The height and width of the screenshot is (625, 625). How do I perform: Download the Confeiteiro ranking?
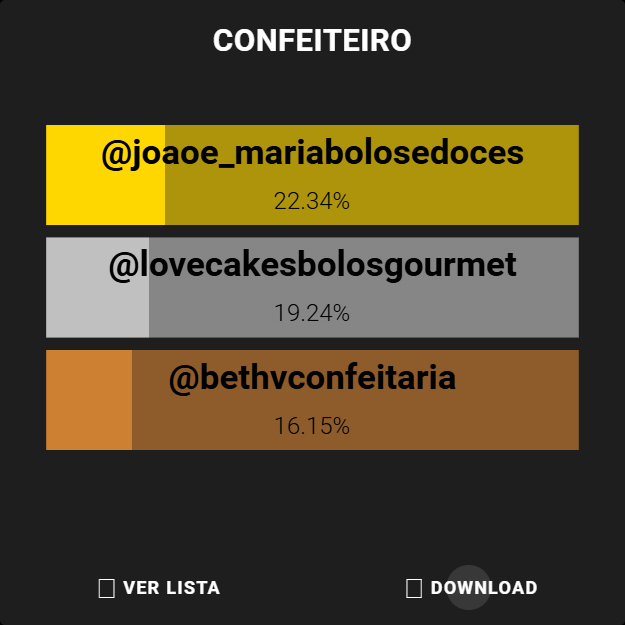472,588
